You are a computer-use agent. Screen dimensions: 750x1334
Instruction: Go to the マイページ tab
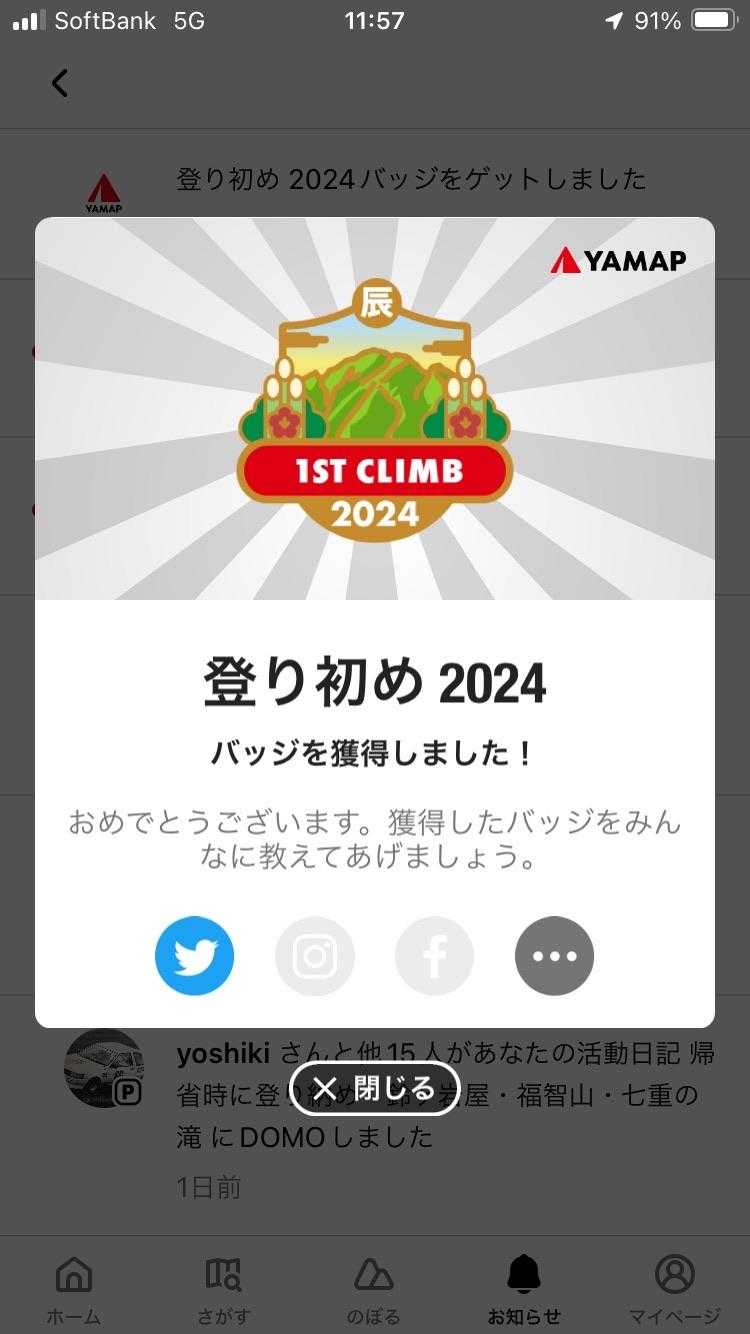pos(674,1288)
